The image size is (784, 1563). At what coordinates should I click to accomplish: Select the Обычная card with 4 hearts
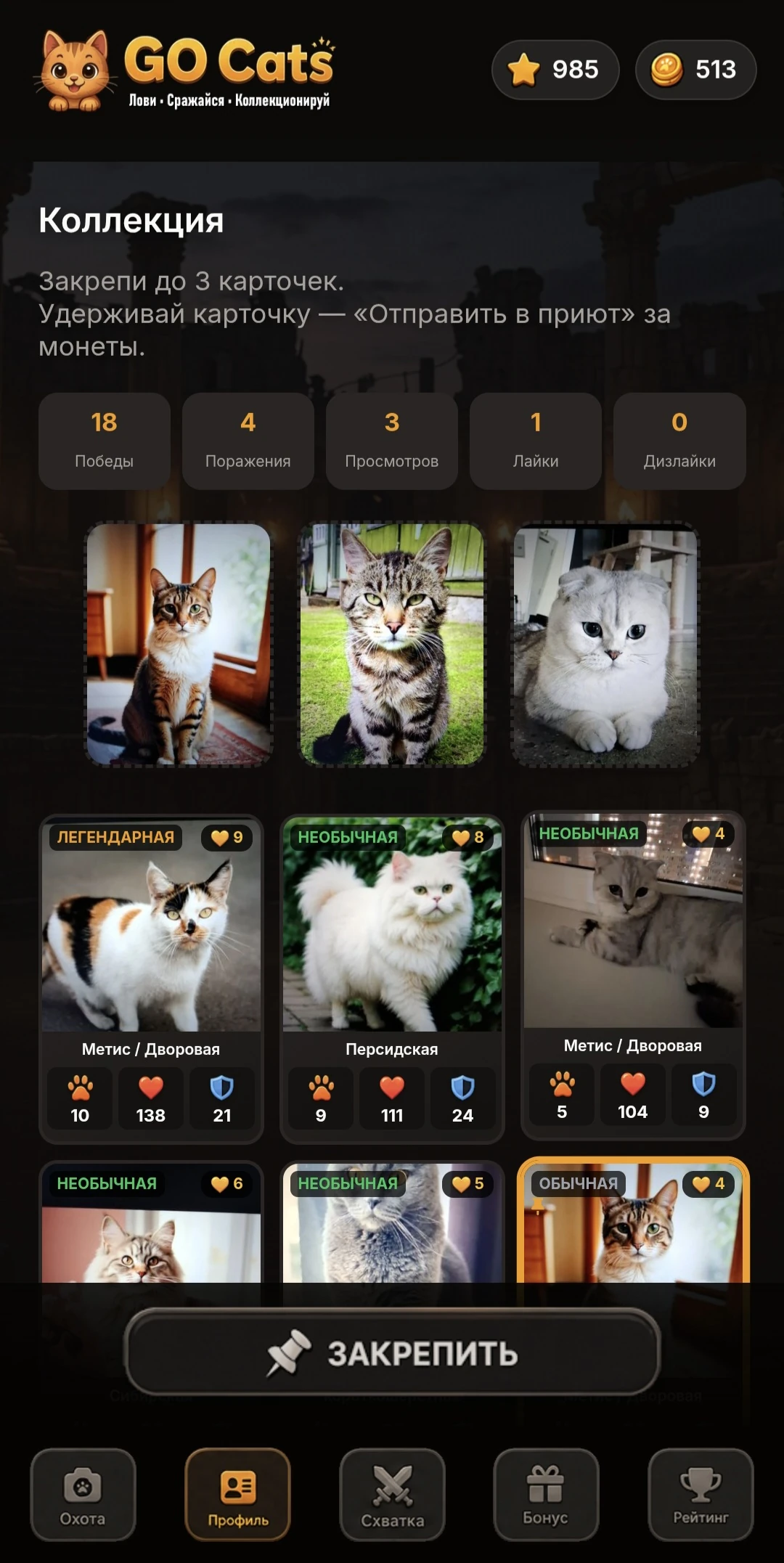(633, 1221)
